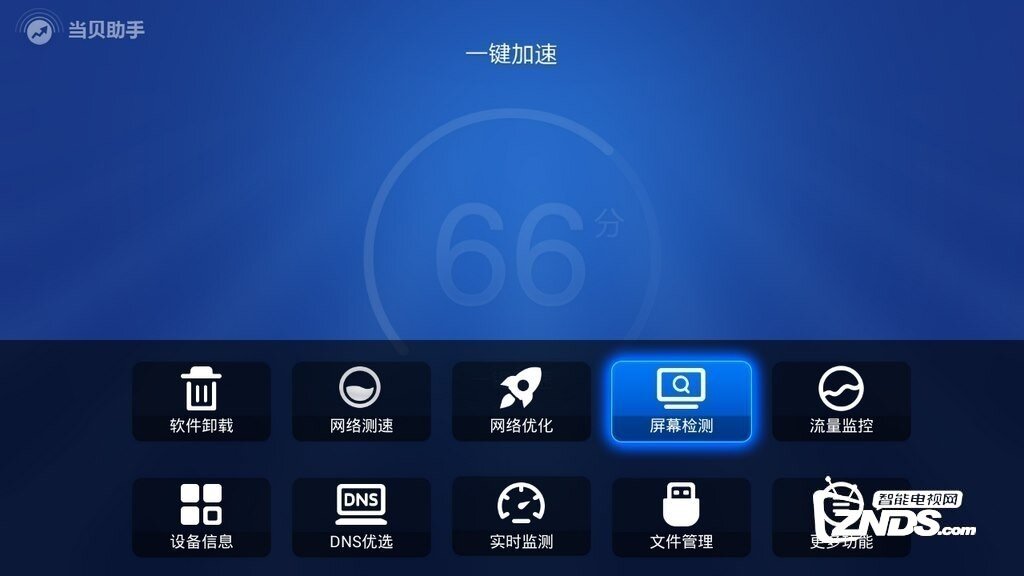The image size is (1024, 576).
Task: View 设备信息 device info
Action: click(201, 517)
